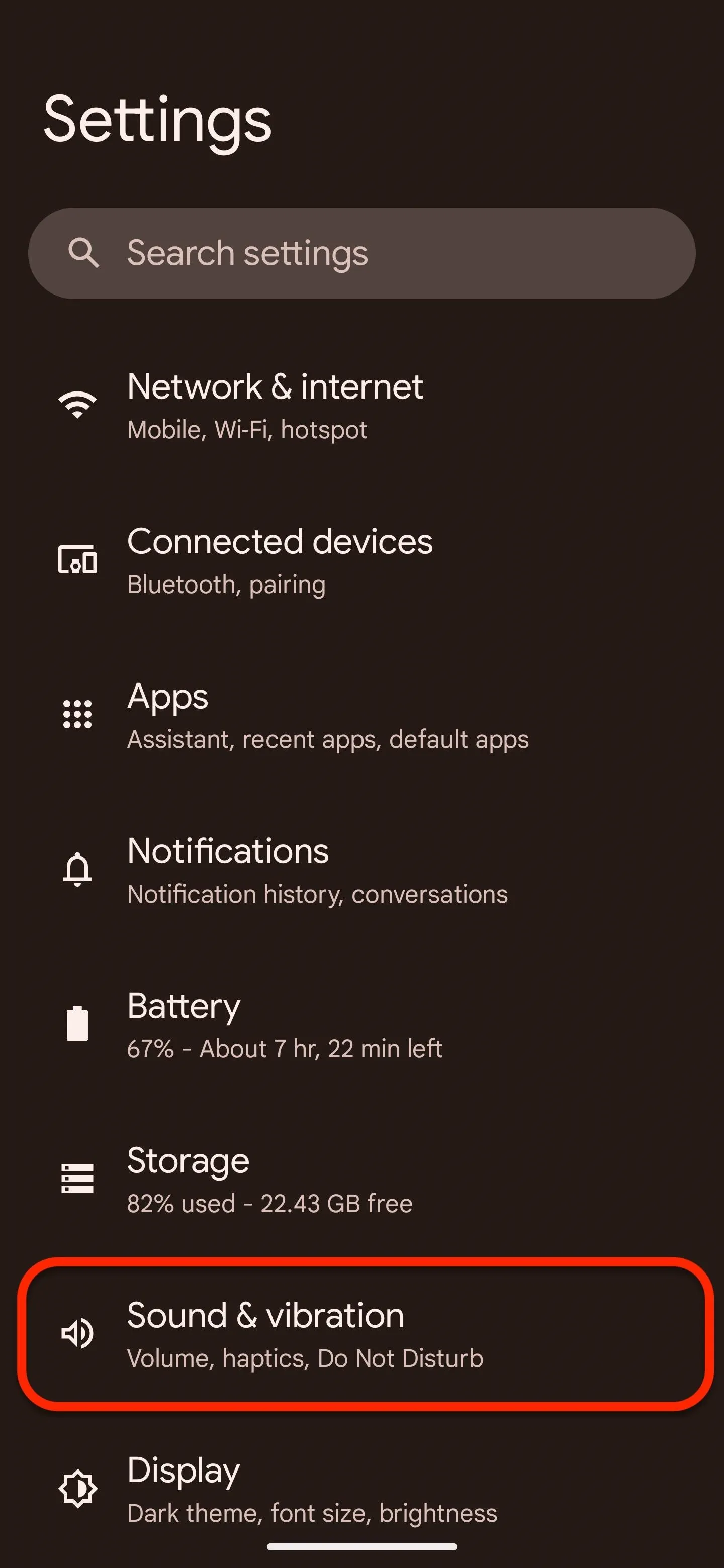Open Storage settings
This screenshot has height=1568, width=724.
(361, 1180)
